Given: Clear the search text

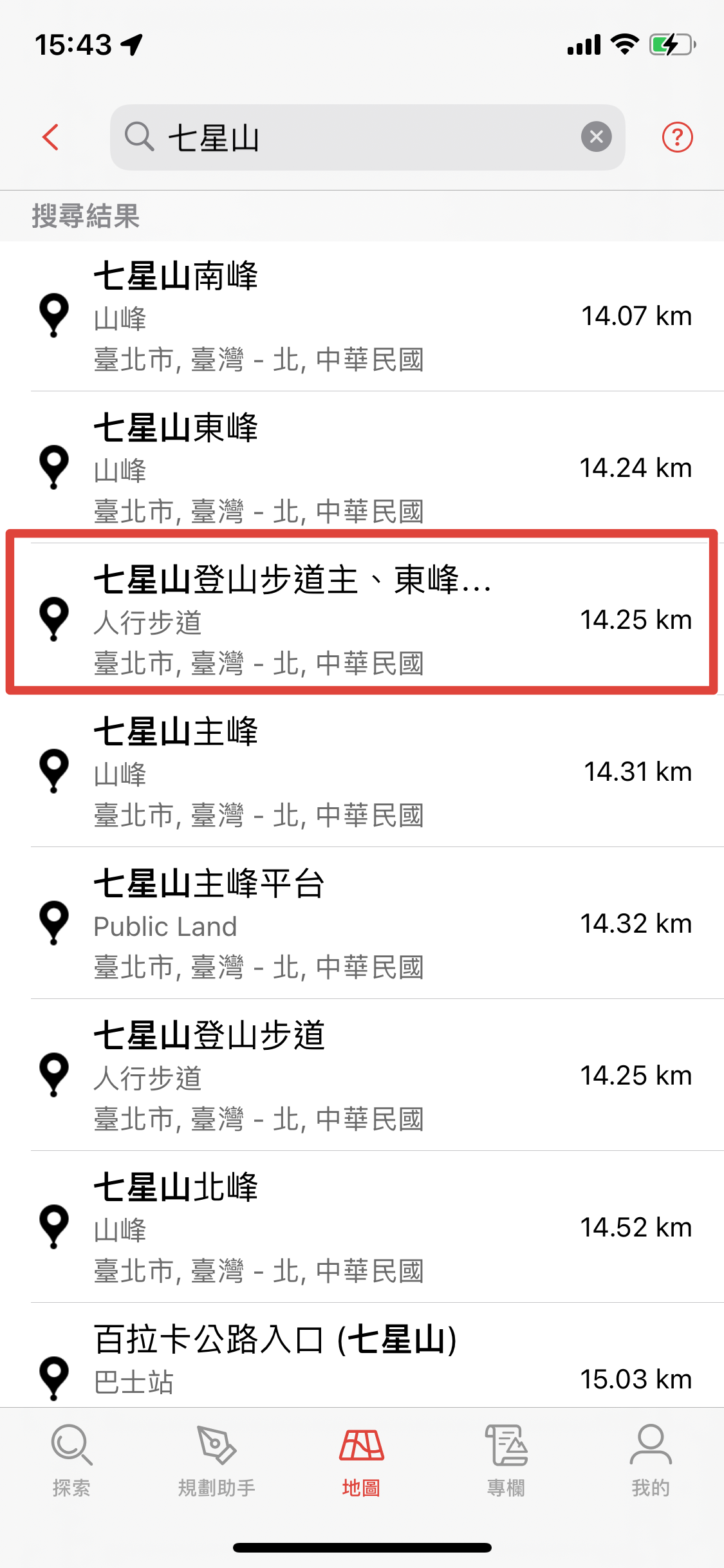Looking at the screenshot, I should [596, 137].
